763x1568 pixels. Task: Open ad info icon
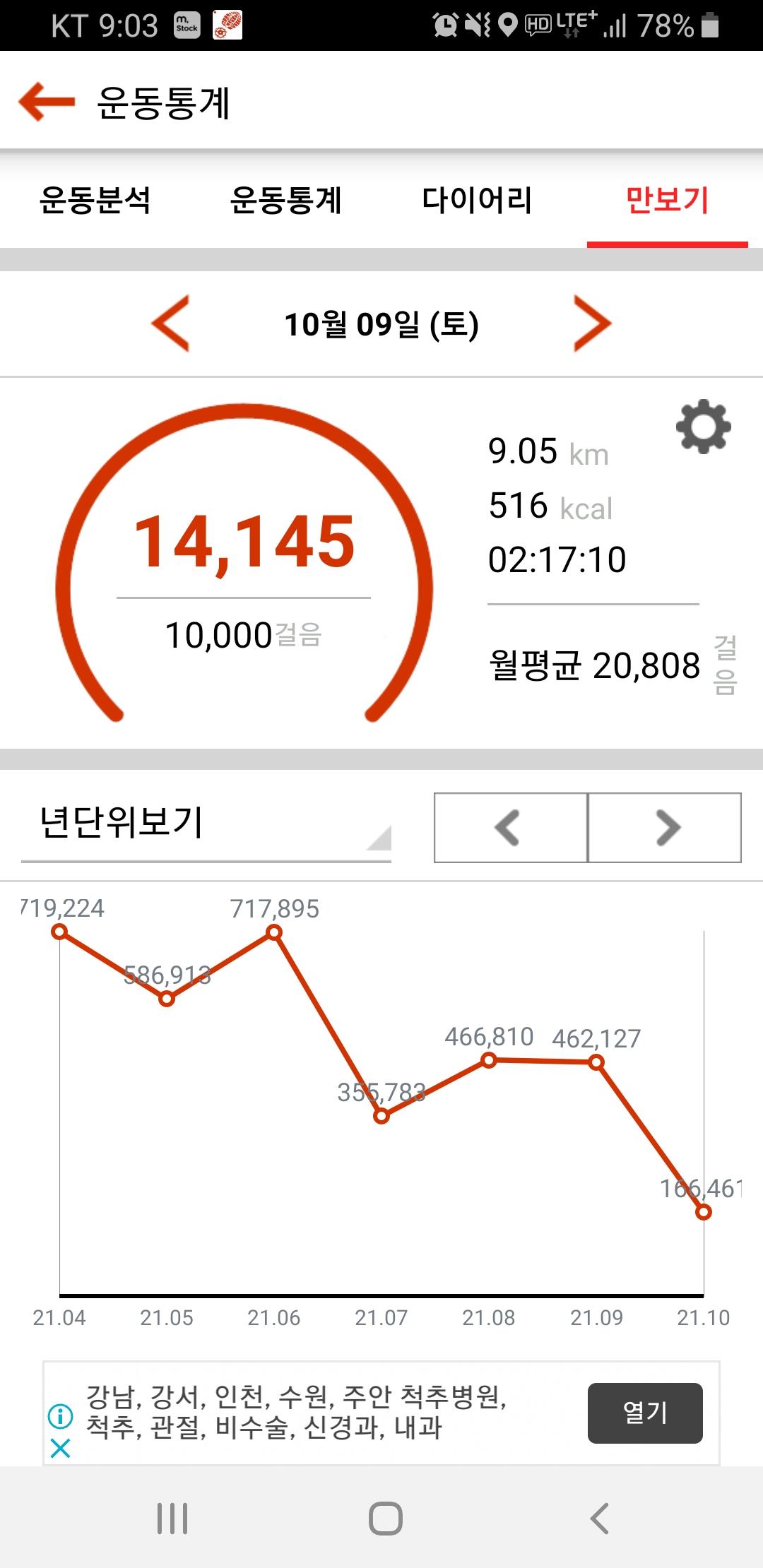click(x=61, y=1415)
